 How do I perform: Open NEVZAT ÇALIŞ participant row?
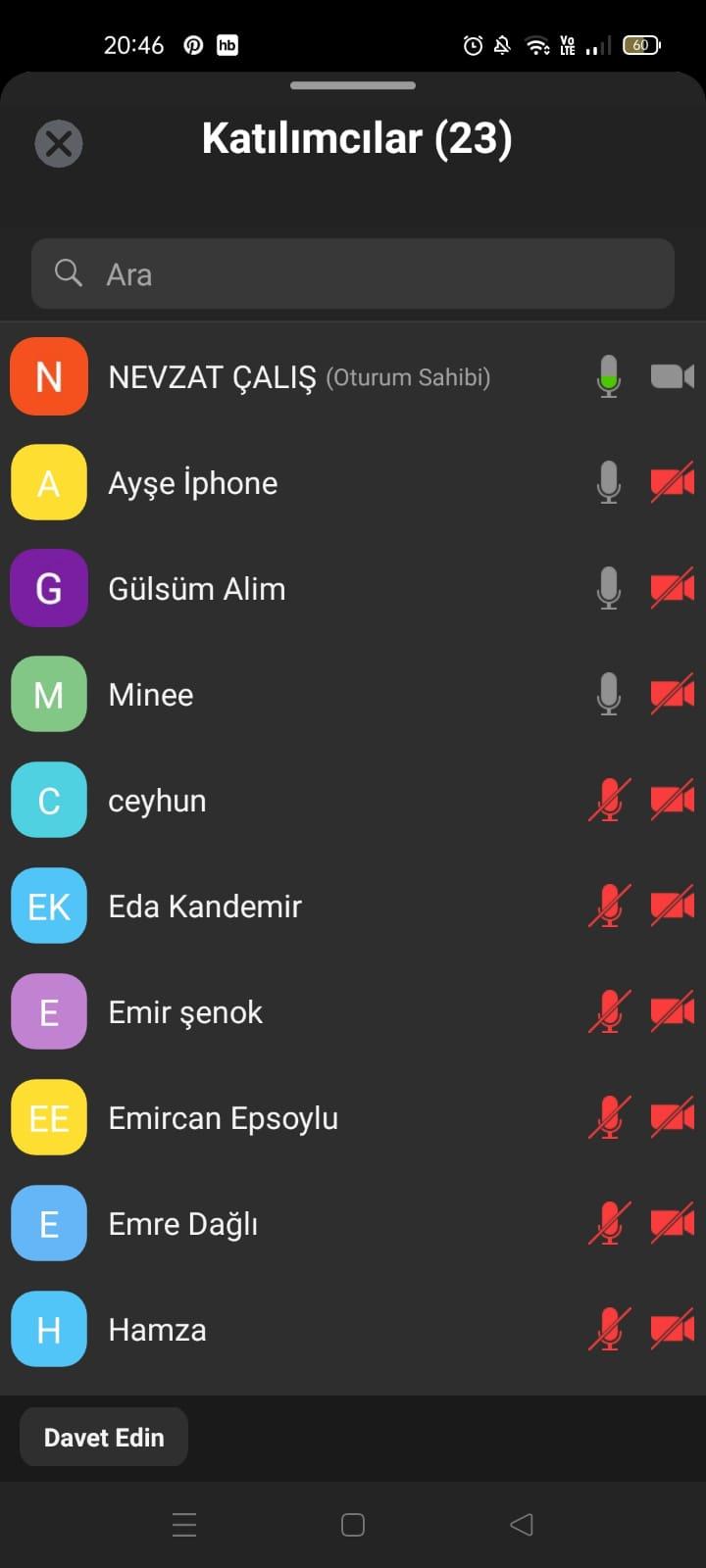click(353, 376)
